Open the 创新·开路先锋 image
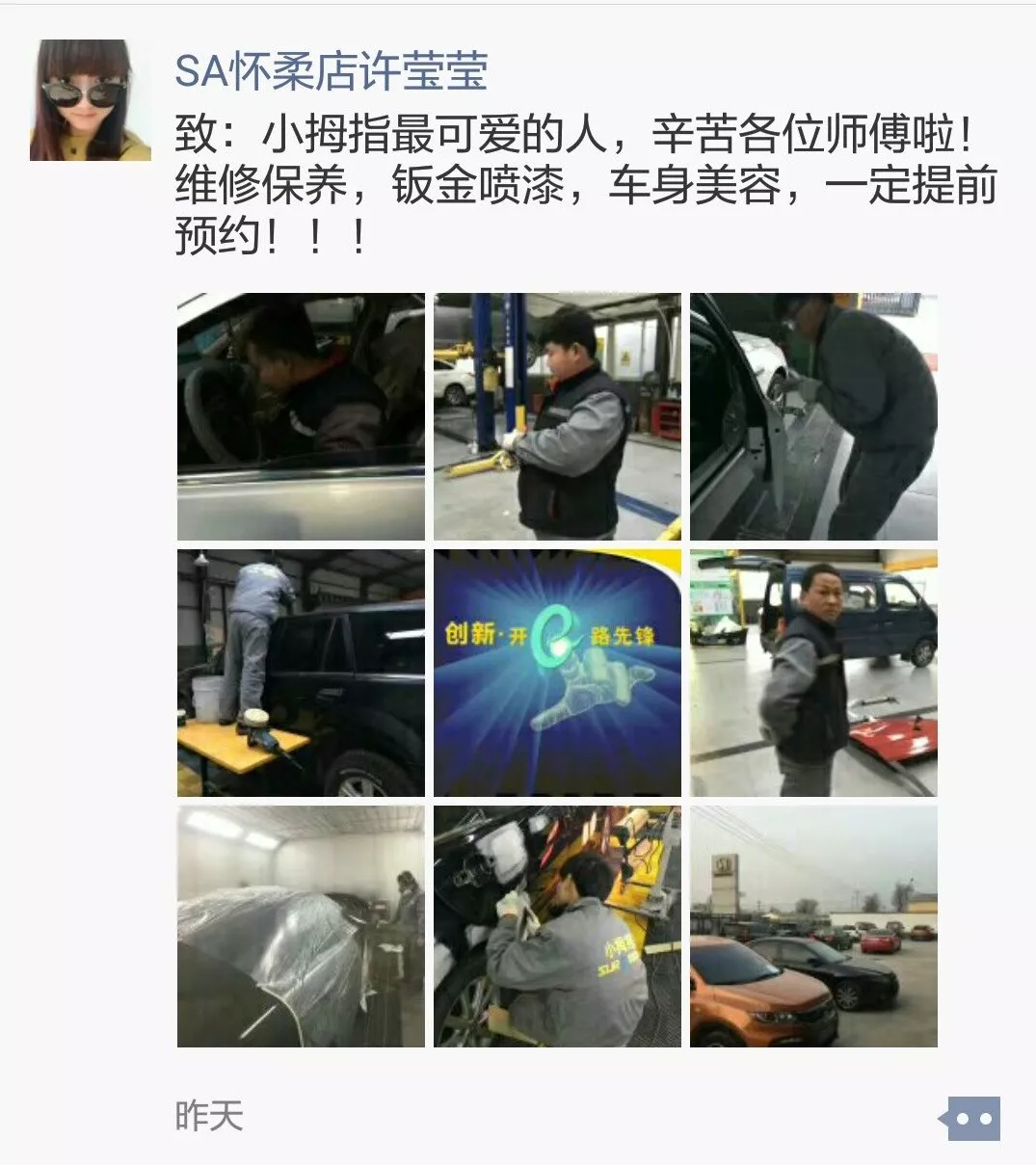Viewport: 1036px width, 1165px height. click(x=557, y=673)
